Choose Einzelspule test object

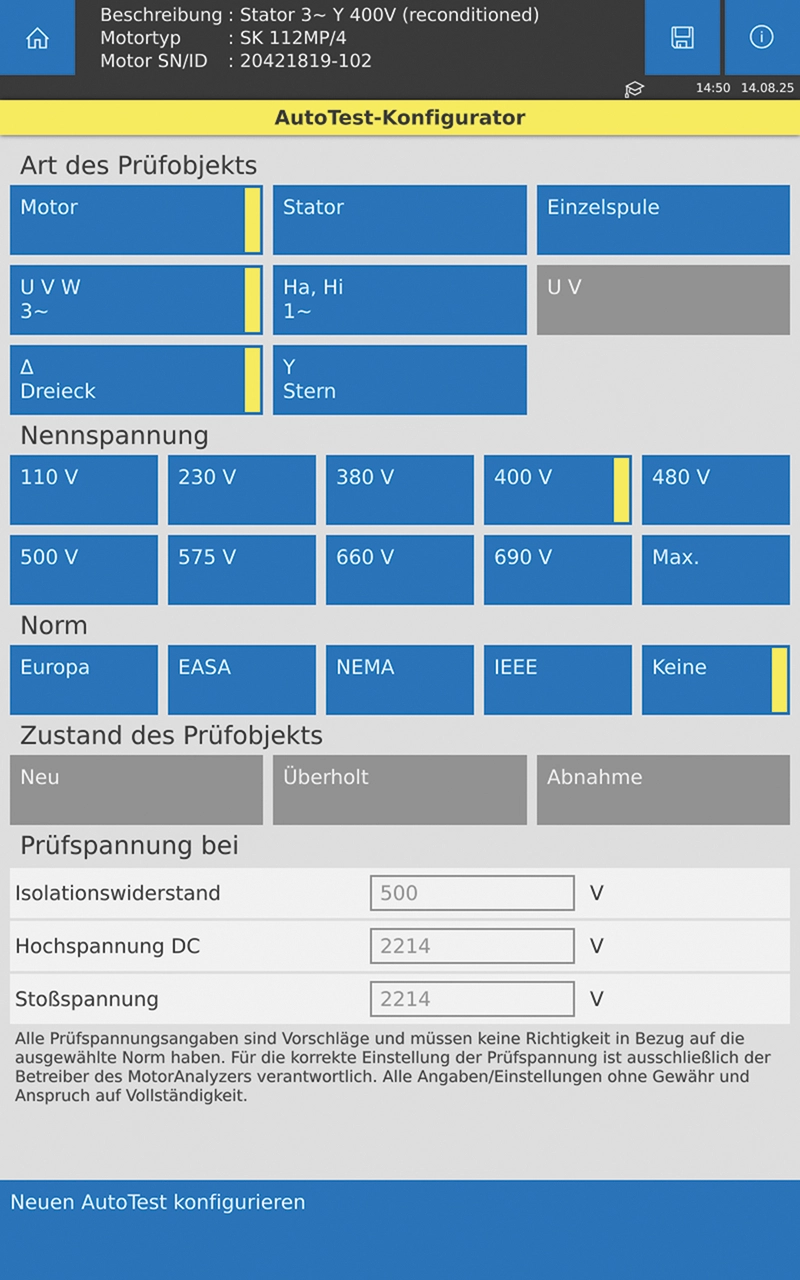pos(663,220)
